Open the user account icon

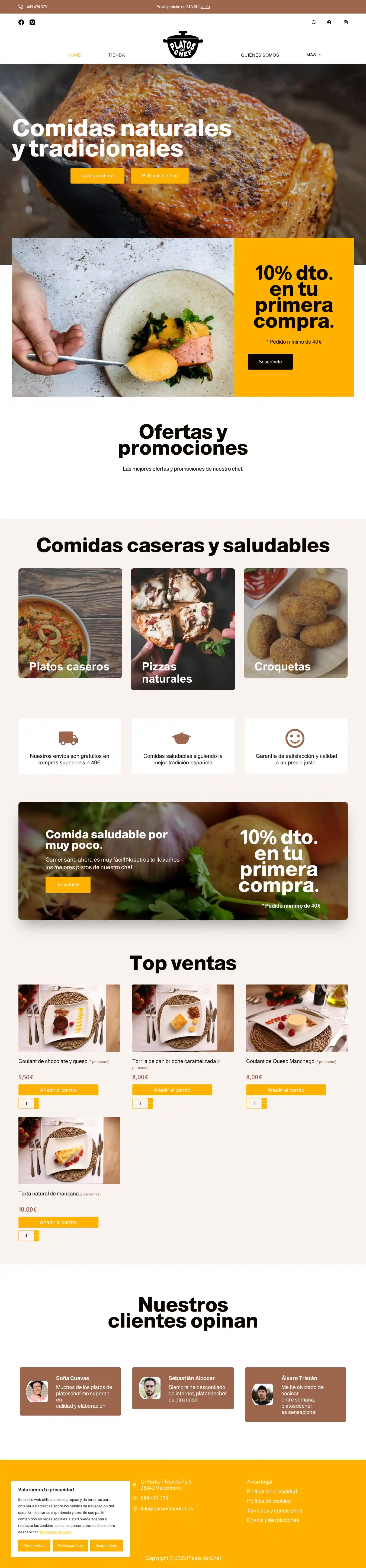329,22
